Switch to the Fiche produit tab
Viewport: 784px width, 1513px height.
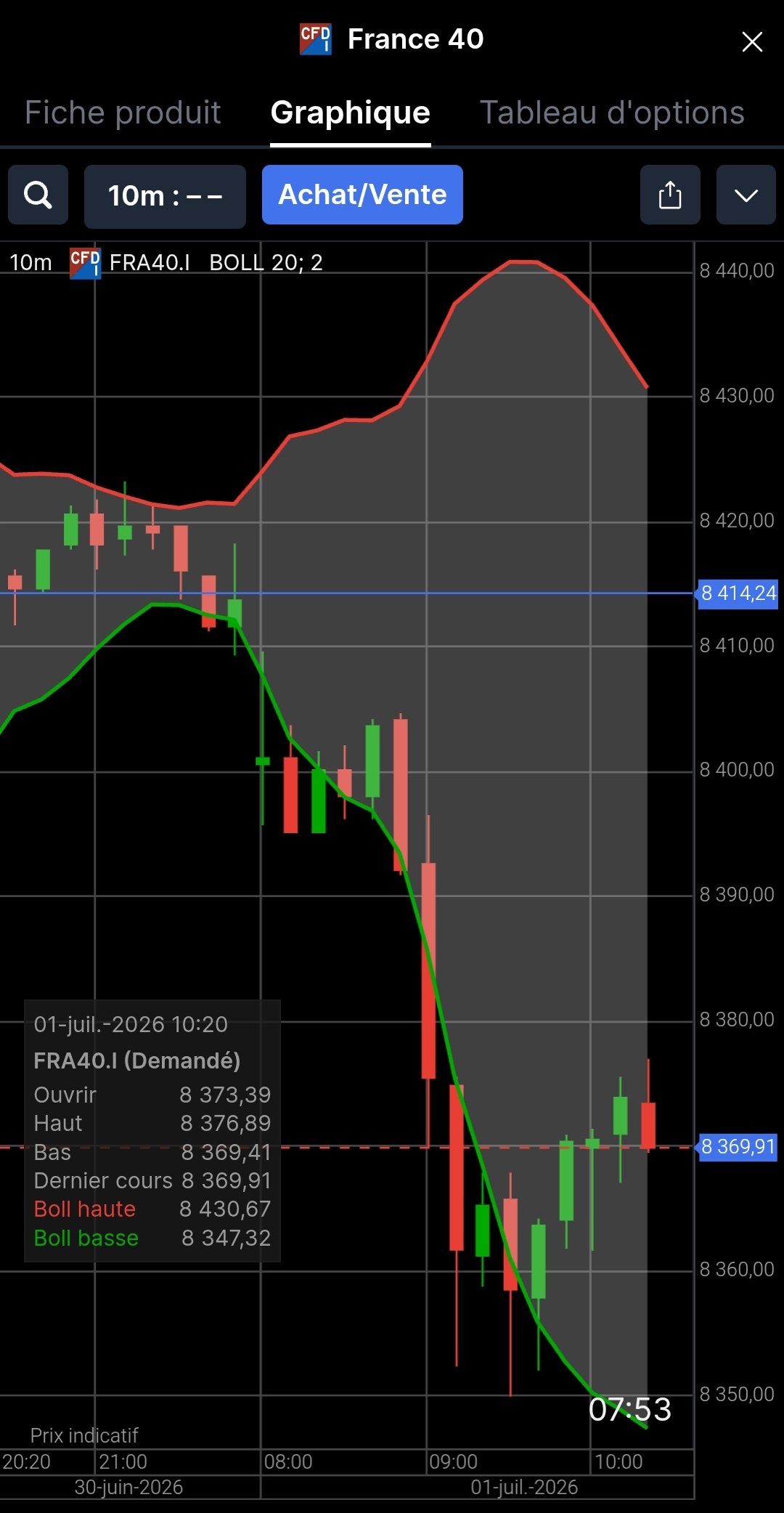pyautogui.click(x=123, y=113)
